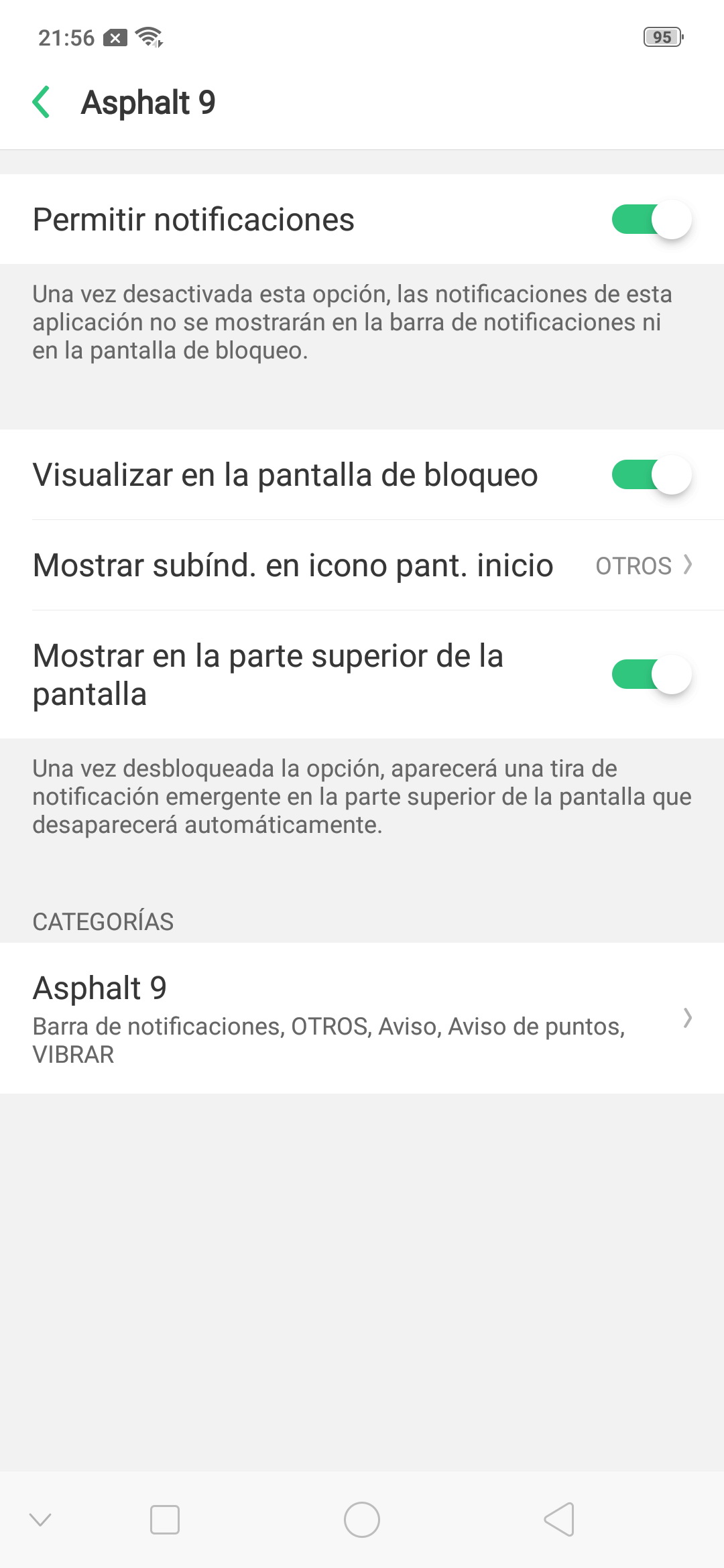The height and width of the screenshot is (1568, 724).
Task: Hide the navigation bar with the down chevron
Action: pos(40,1520)
